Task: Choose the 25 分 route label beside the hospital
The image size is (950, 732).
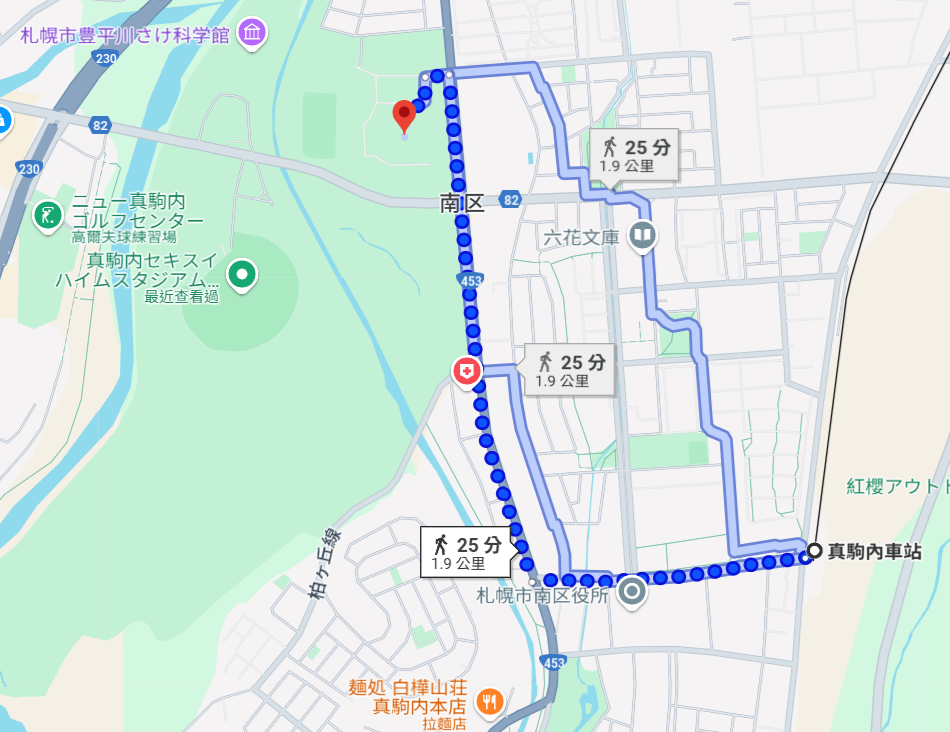Action: click(570, 369)
